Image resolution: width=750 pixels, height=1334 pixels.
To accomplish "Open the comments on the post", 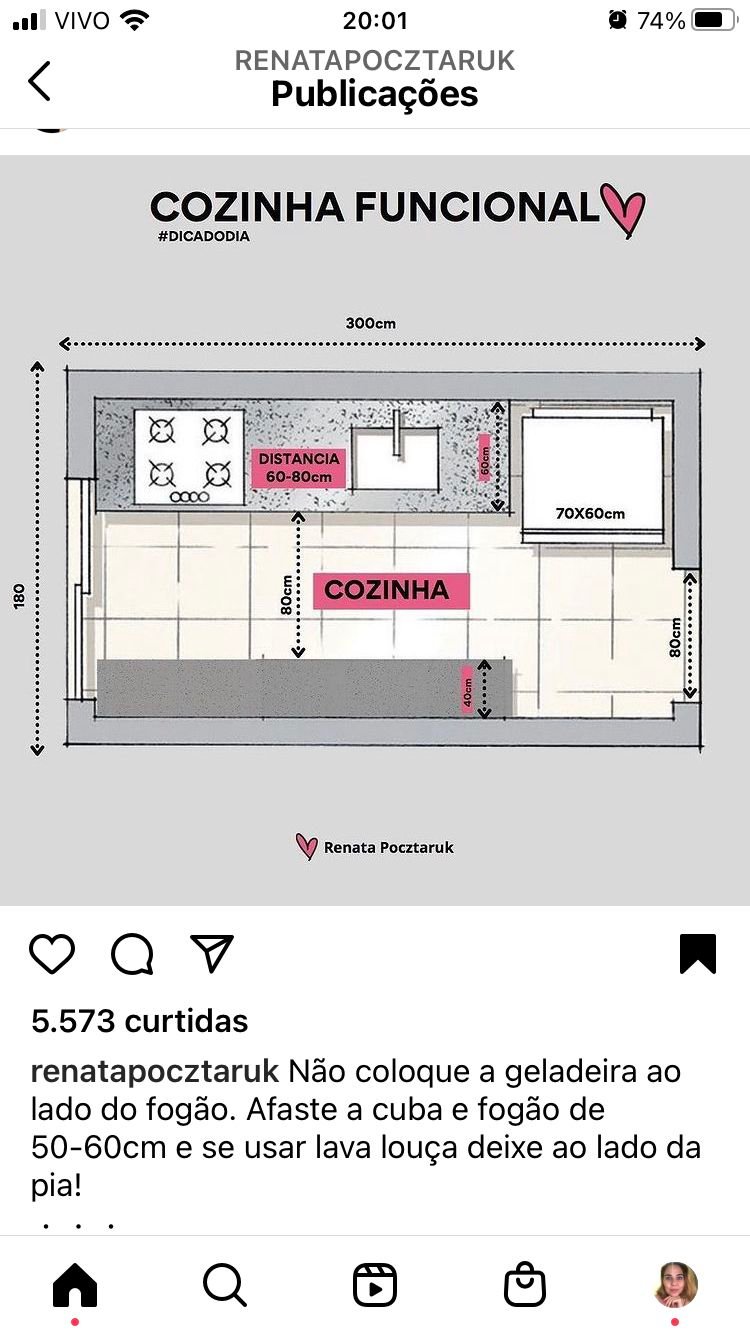I will click(x=131, y=953).
